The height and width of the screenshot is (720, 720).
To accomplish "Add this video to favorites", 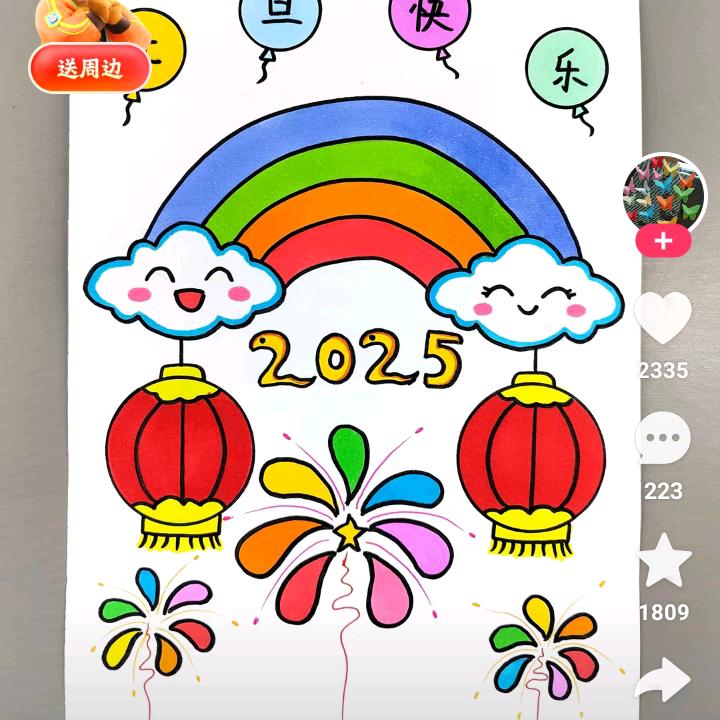I will tap(663, 560).
